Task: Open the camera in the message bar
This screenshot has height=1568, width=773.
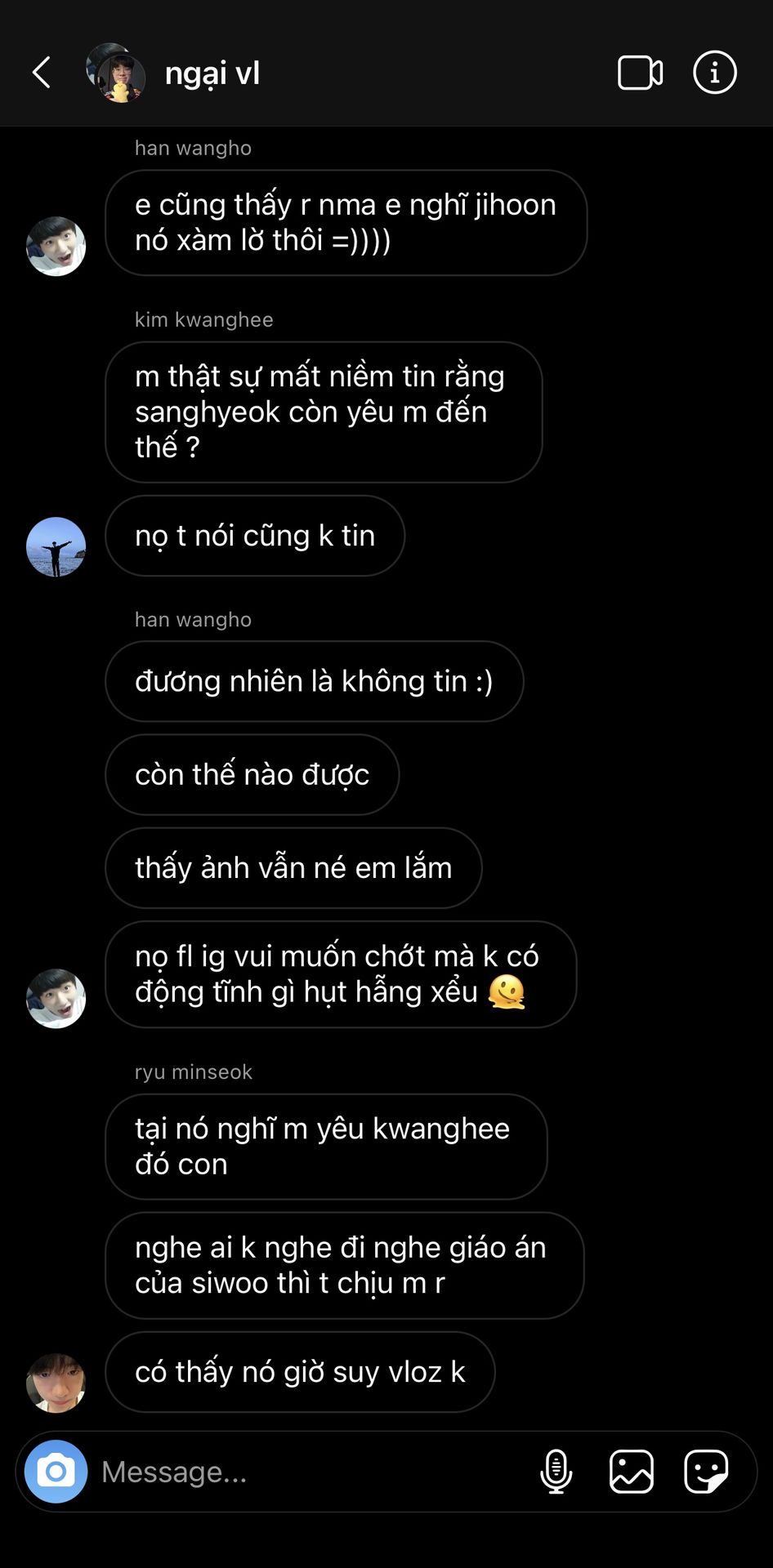Action: pos(56,1472)
